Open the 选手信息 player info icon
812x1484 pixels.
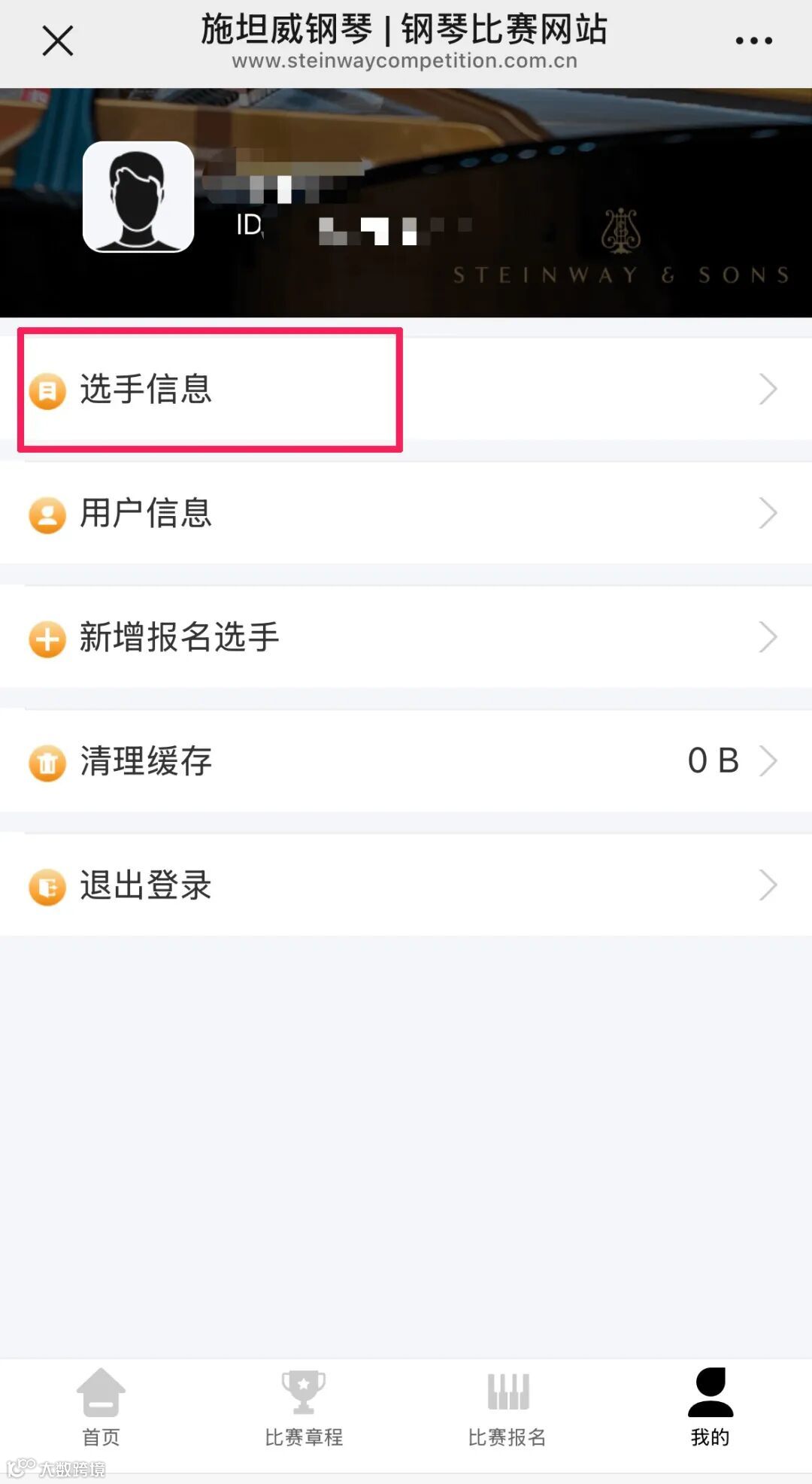47,389
